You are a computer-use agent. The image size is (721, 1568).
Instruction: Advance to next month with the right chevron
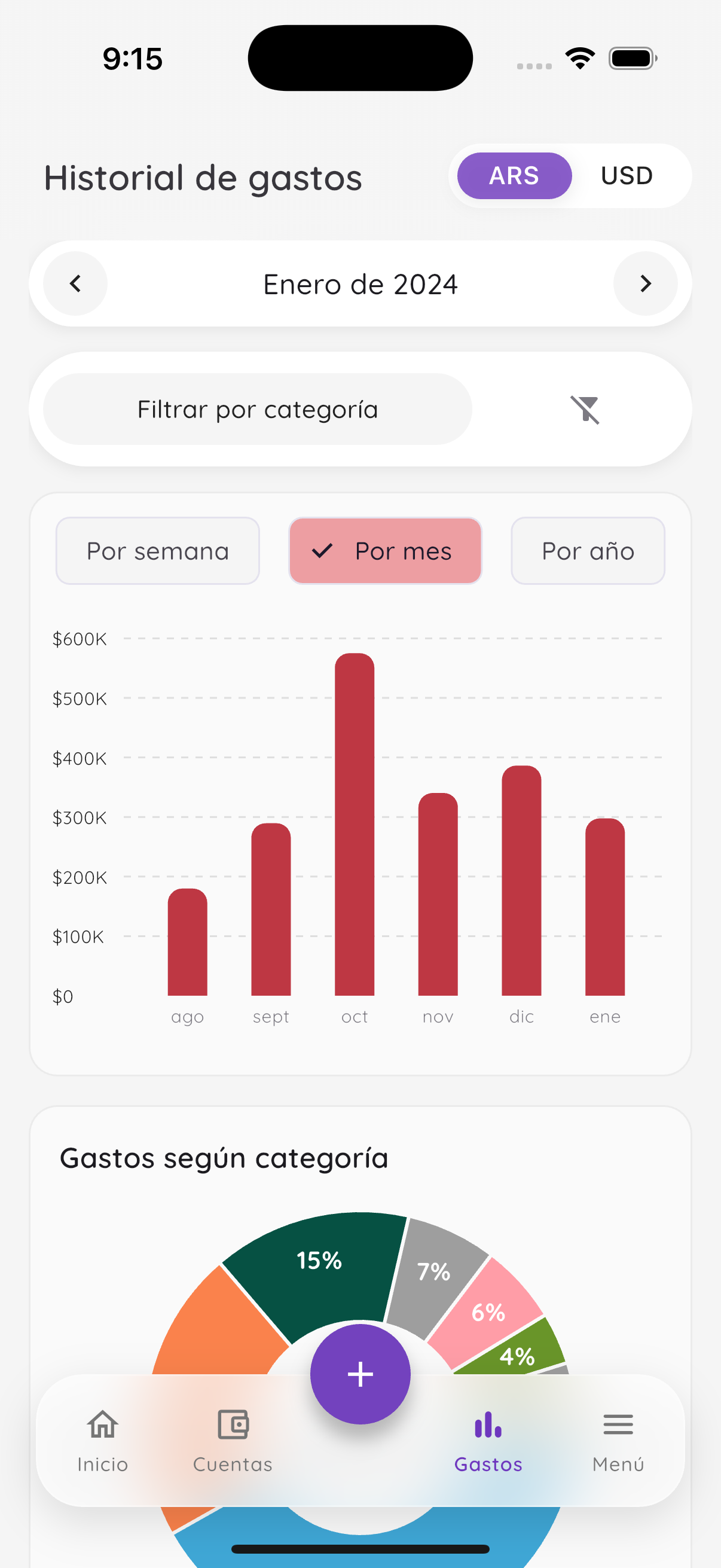[x=645, y=283]
